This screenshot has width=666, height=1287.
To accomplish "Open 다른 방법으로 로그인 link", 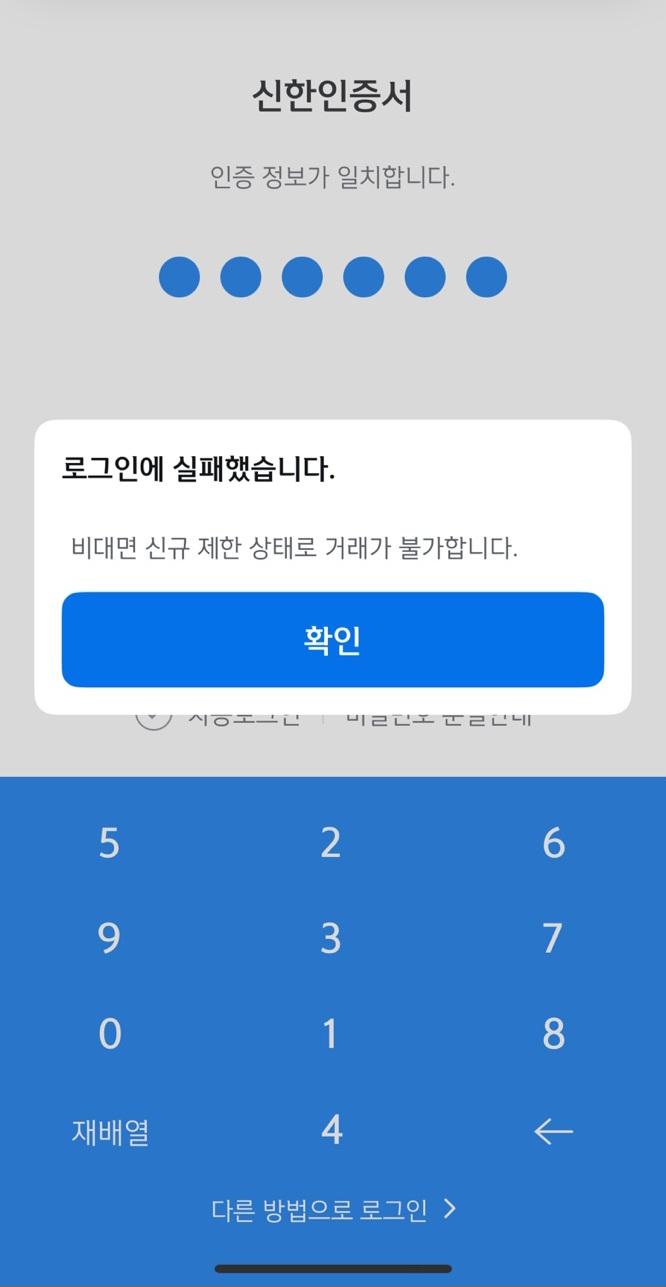I will tap(332, 1210).
